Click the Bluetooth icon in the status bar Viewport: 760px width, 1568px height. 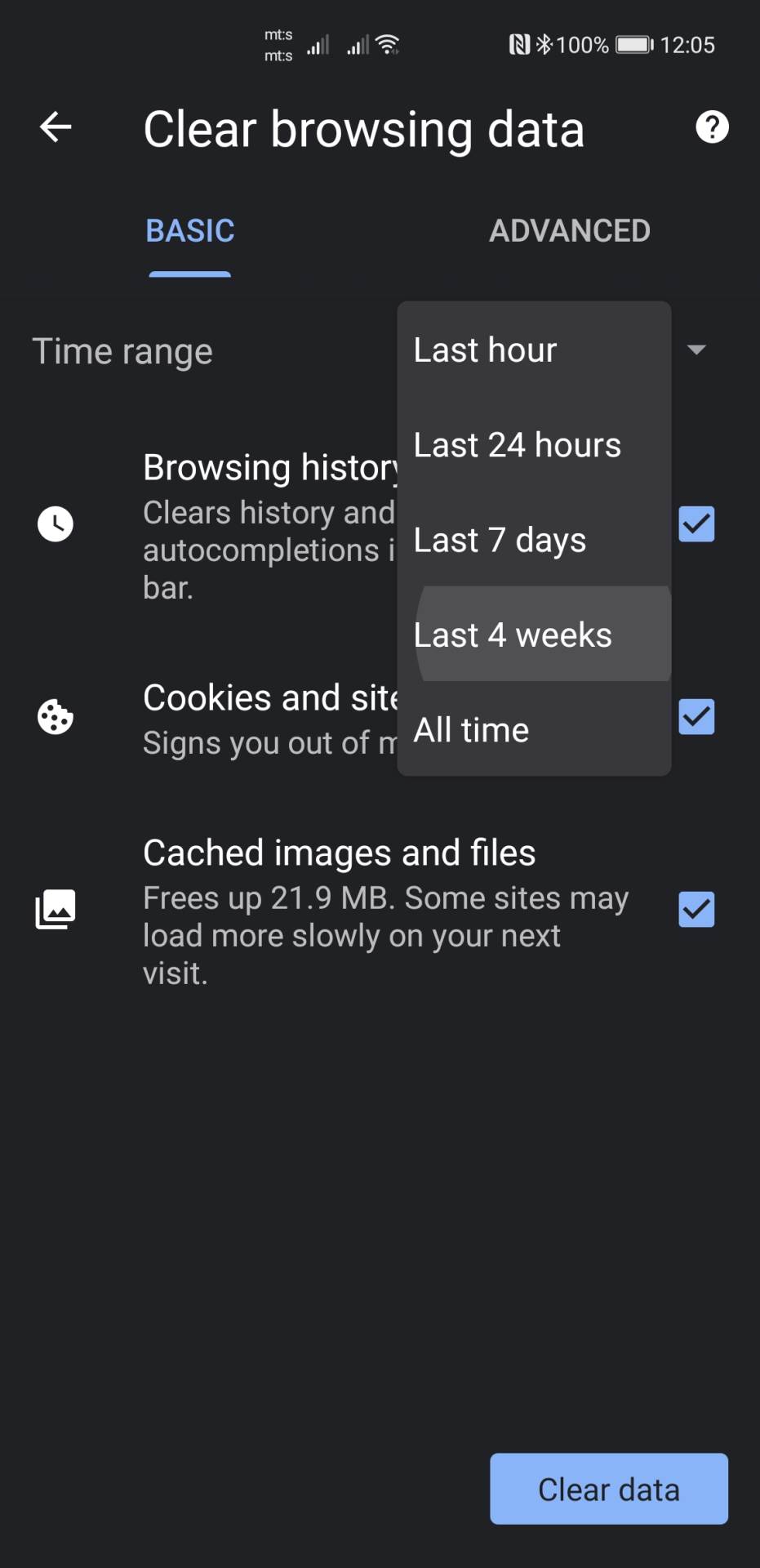pos(544,43)
